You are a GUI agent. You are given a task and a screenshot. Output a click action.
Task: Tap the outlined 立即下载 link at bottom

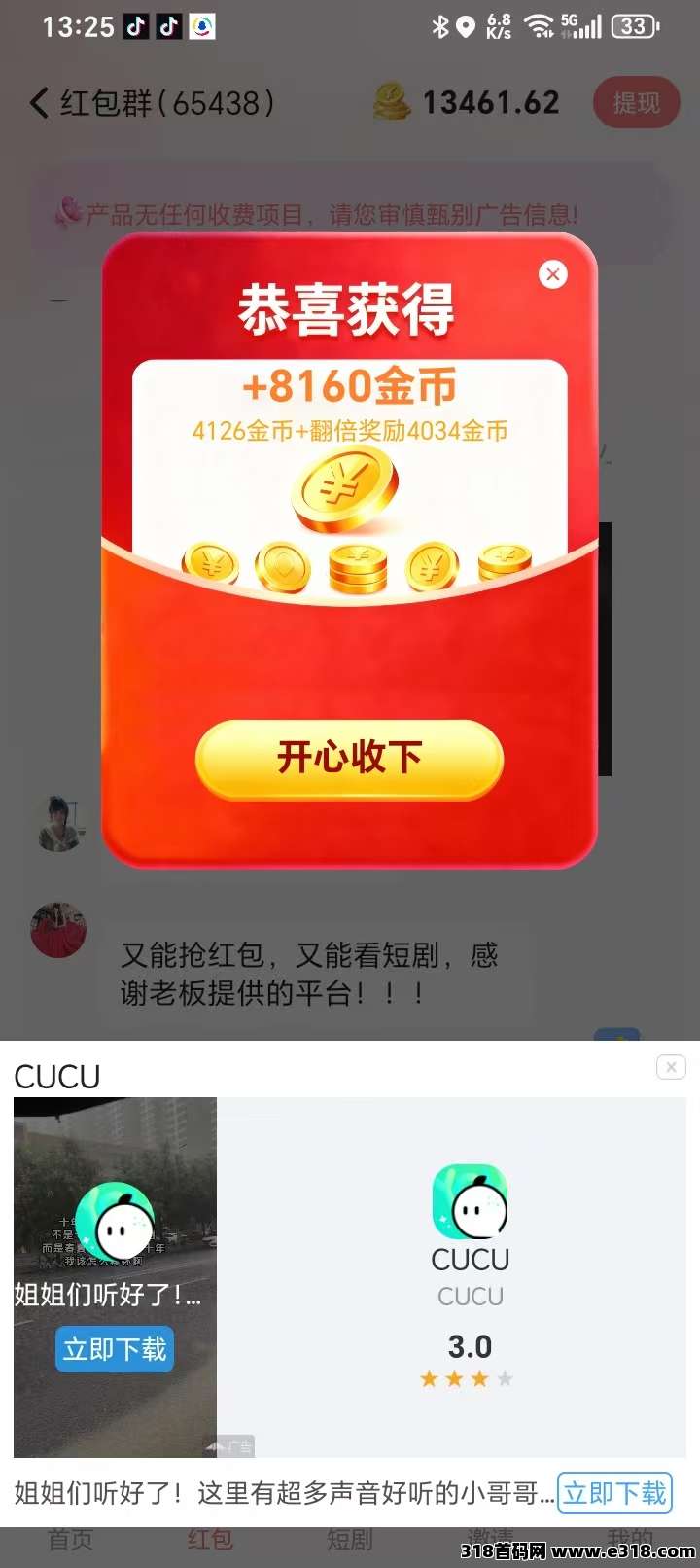point(614,1493)
